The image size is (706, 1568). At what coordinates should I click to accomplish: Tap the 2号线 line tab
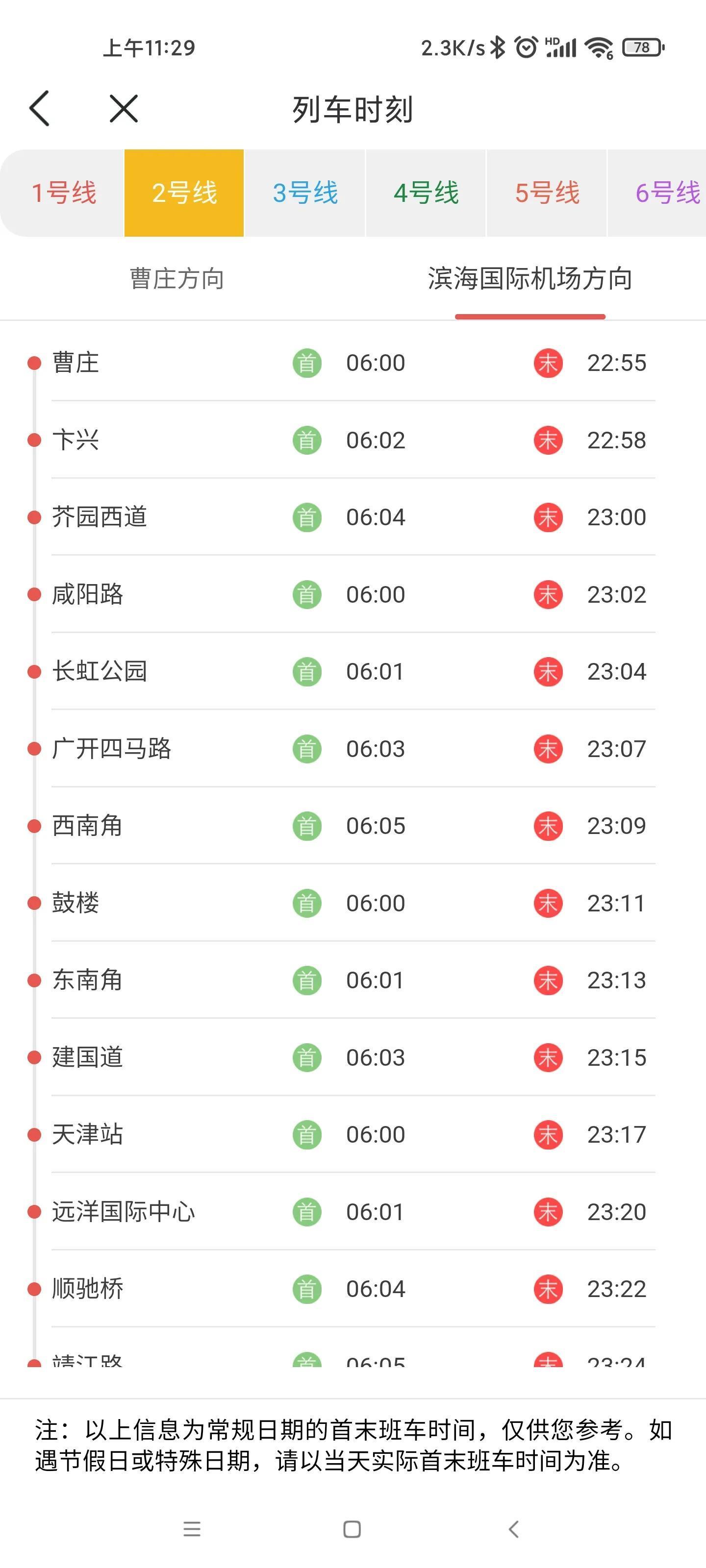click(184, 193)
